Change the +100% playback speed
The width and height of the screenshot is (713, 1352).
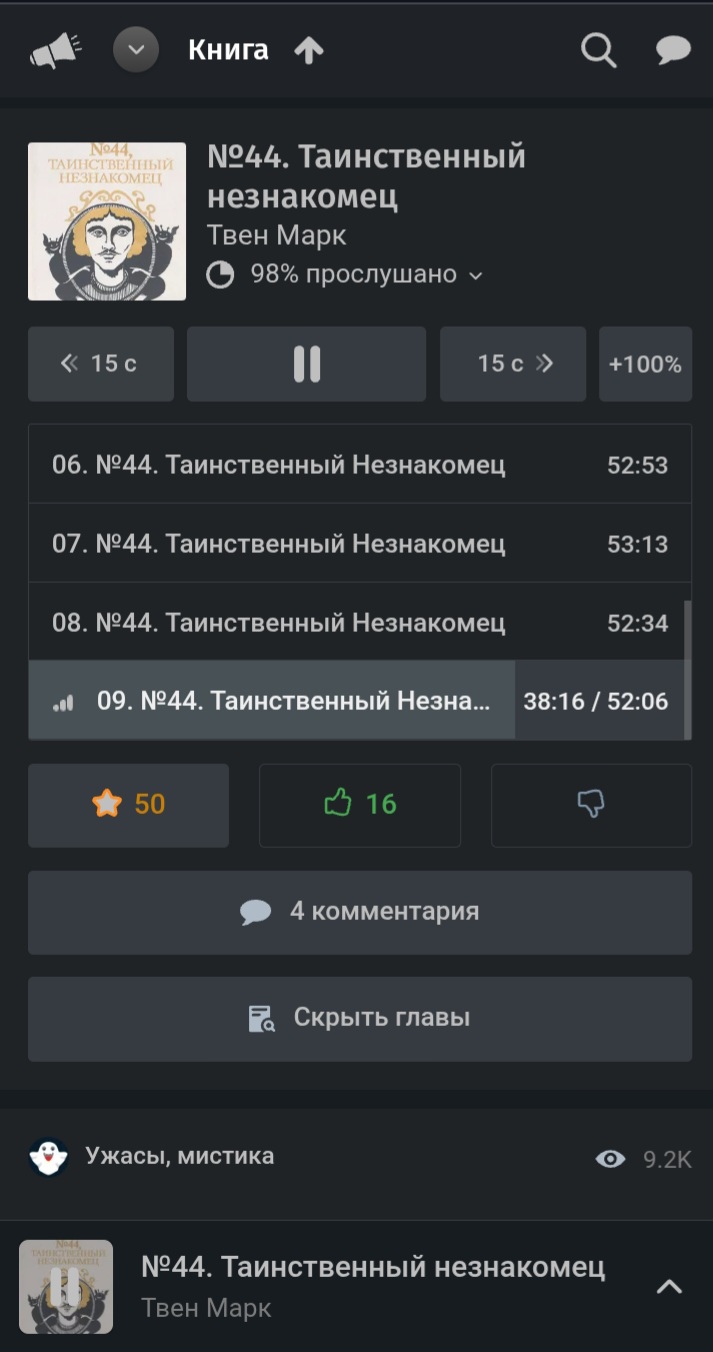(x=645, y=364)
